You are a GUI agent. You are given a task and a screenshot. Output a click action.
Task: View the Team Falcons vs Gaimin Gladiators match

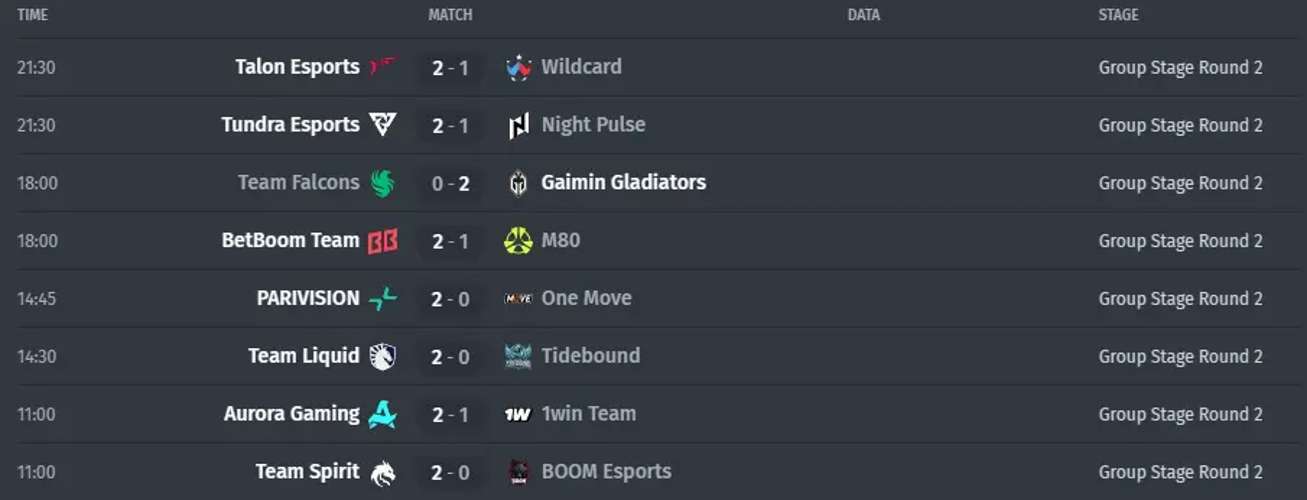point(450,184)
